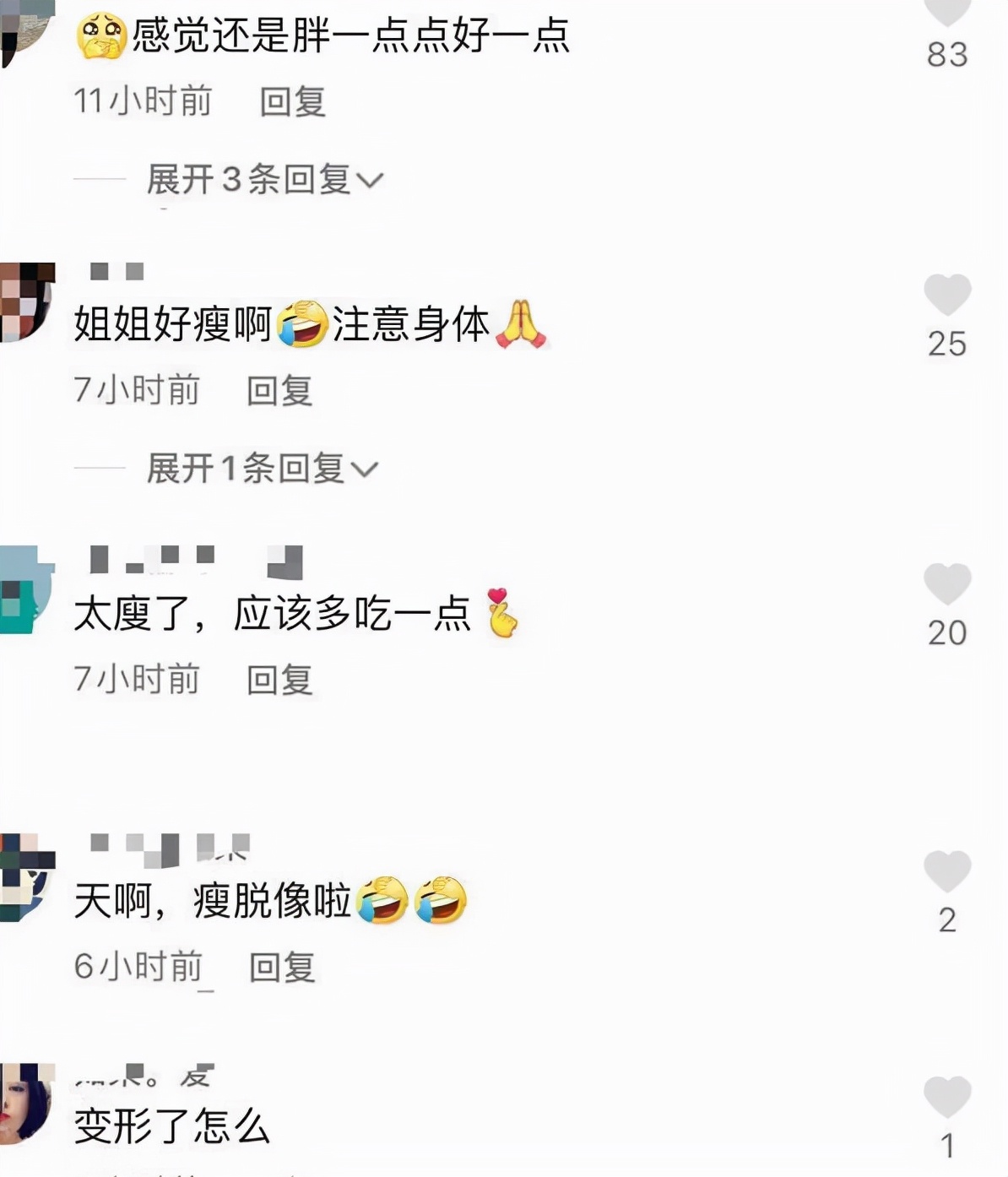Viewport: 1008px width, 1177px height.
Task: Like the comment 感觉还是胖一点点好一点
Action: (947, 12)
